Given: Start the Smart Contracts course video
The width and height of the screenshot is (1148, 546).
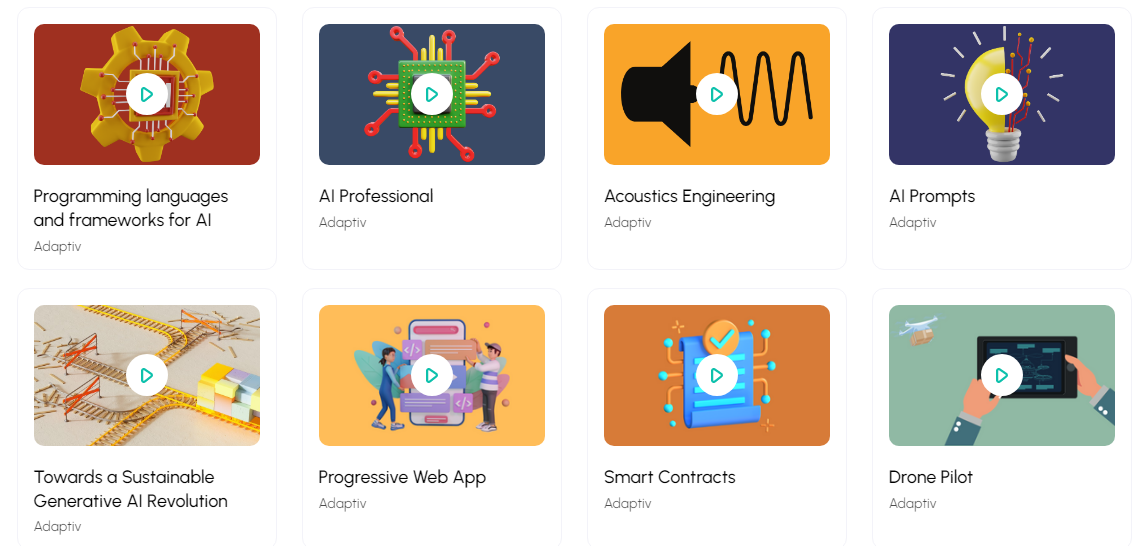Looking at the screenshot, I should coord(717,376).
